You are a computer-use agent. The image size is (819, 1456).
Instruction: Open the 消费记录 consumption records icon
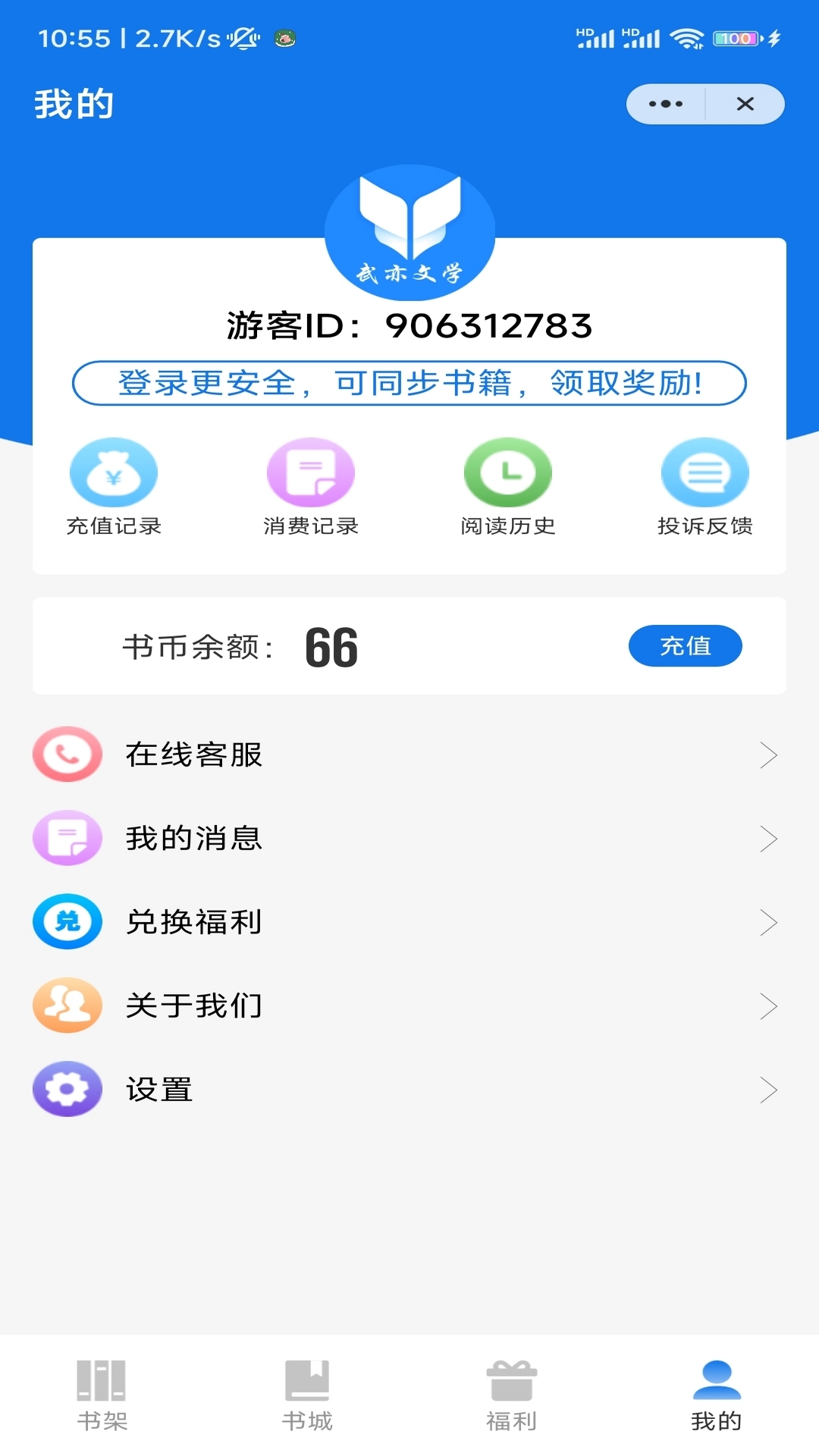click(x=311, y=472)
